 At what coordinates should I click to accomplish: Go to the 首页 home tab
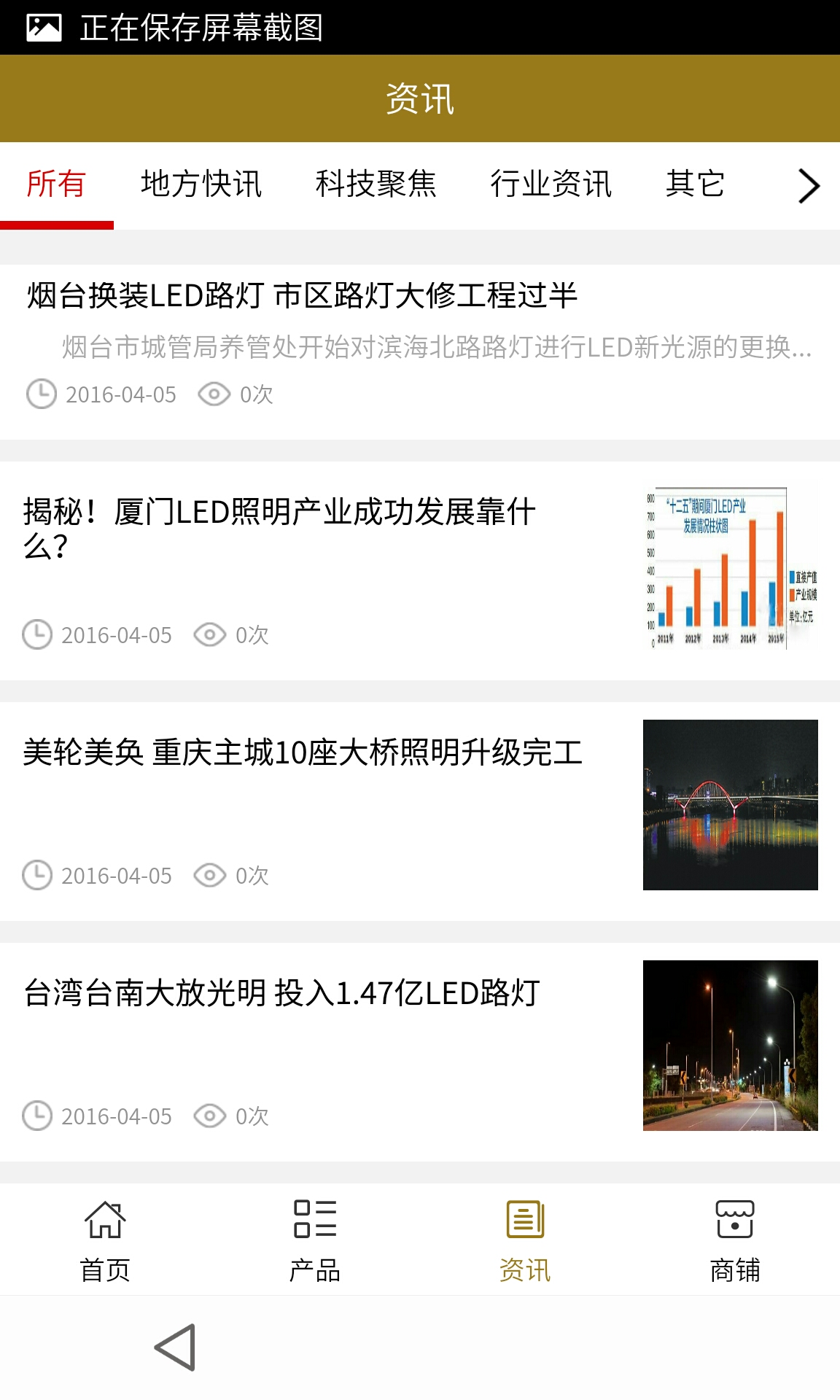tap(105, 1240)
